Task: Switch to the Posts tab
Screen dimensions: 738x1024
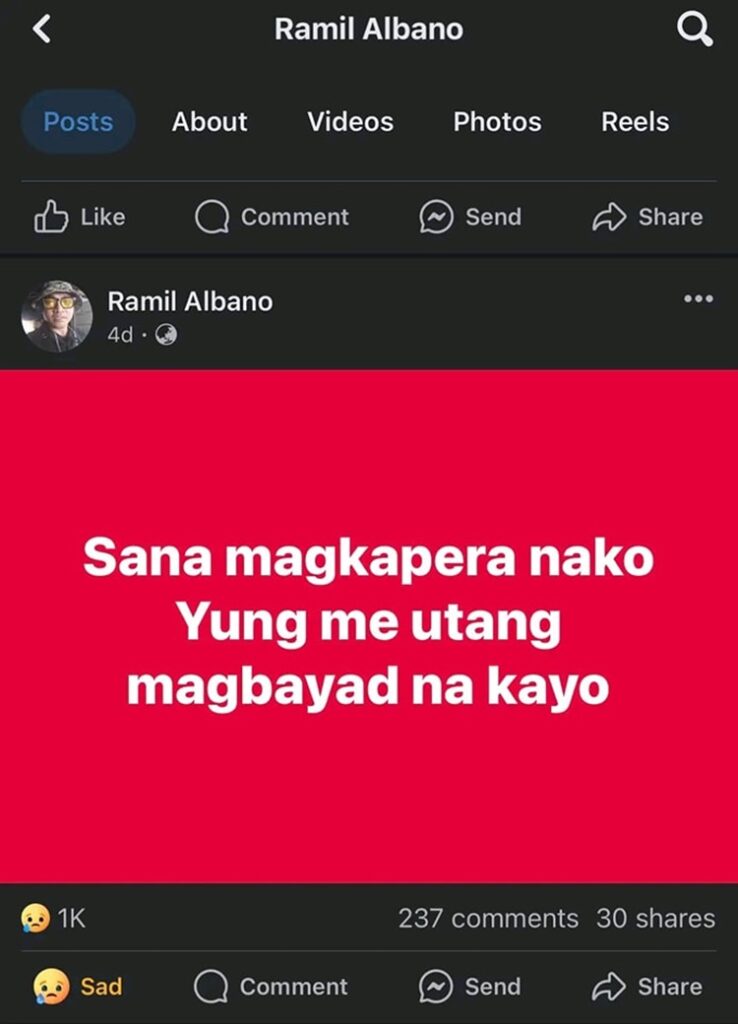Action: click(x=78, y=122)
